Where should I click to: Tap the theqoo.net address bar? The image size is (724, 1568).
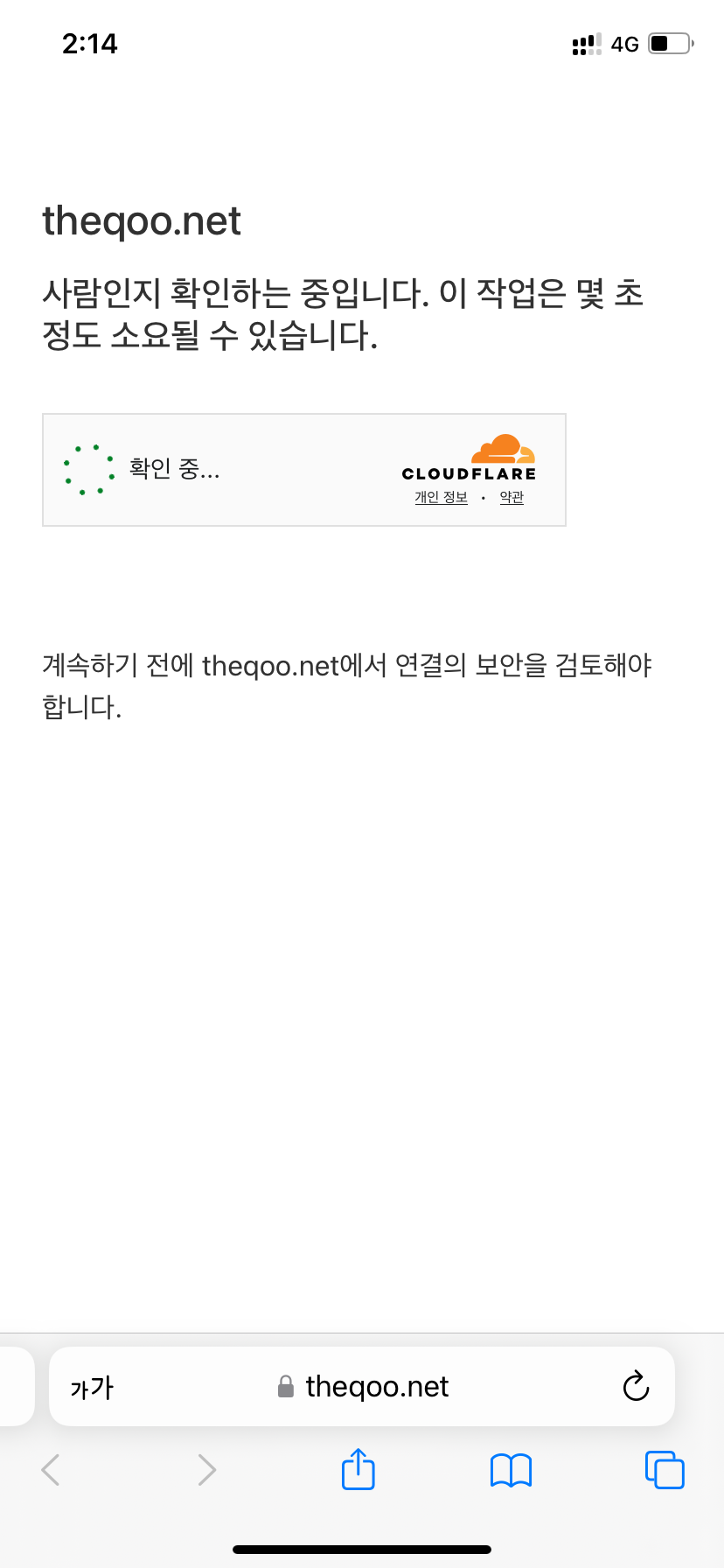click(376, 1386)
